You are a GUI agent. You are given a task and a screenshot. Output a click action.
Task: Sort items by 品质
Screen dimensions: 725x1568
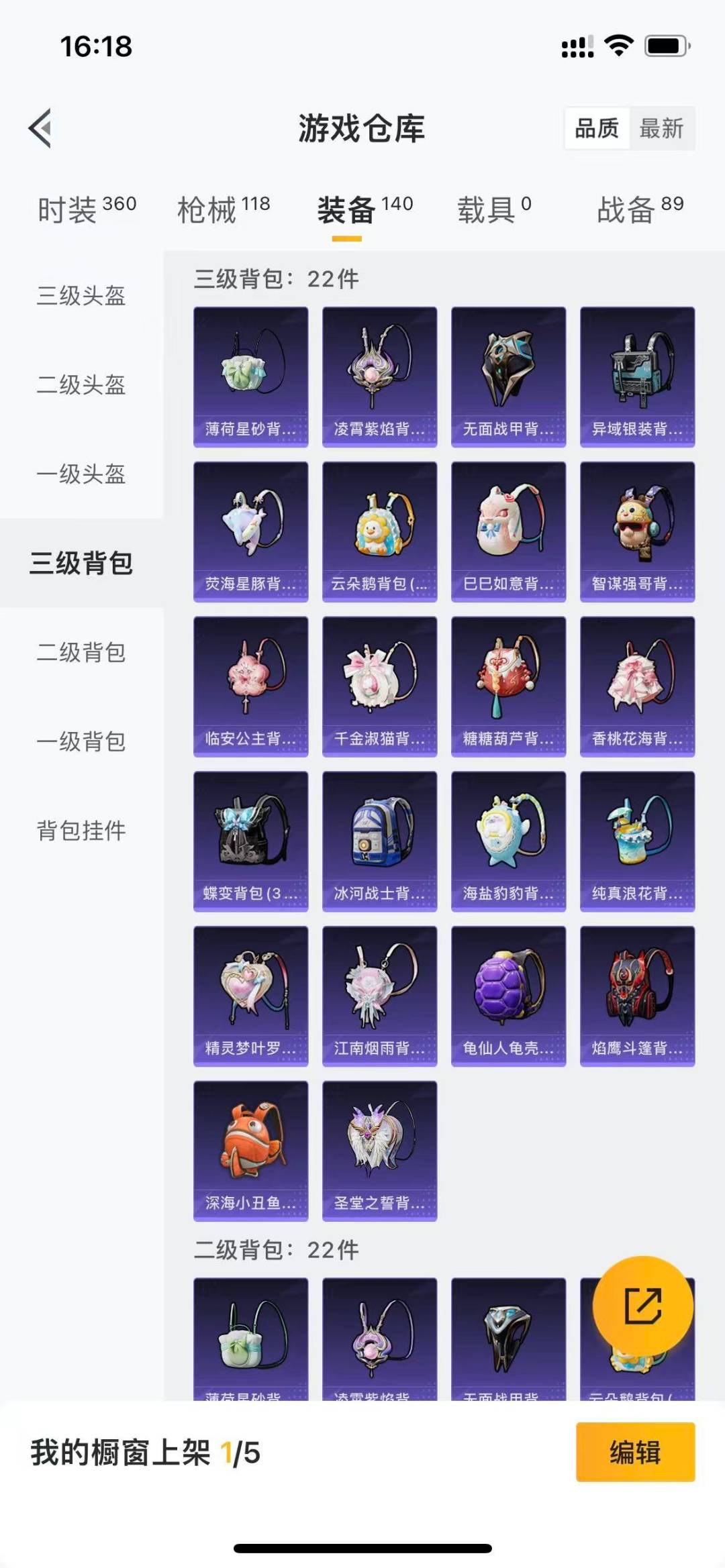(x=596, y=127)
